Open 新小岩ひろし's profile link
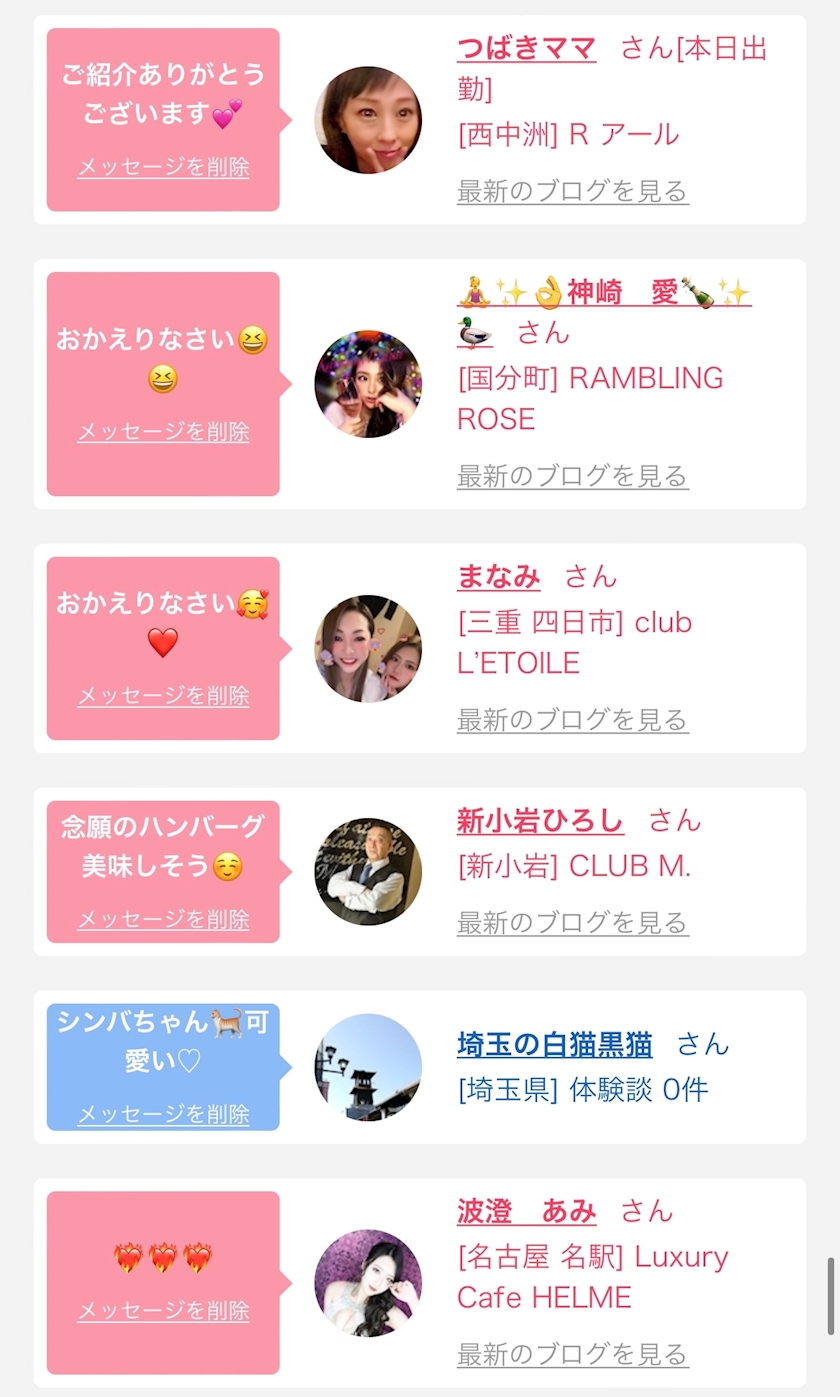 point(540,821)
